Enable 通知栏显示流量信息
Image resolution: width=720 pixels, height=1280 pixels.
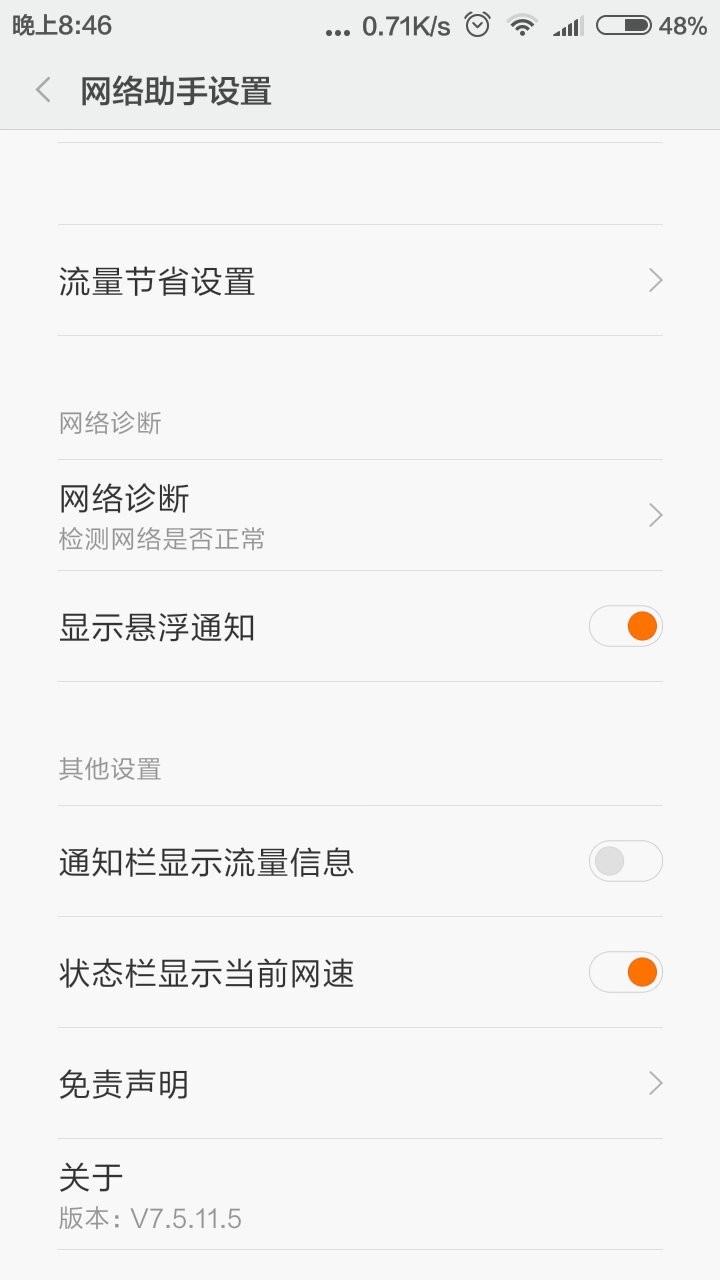[625, 861]
